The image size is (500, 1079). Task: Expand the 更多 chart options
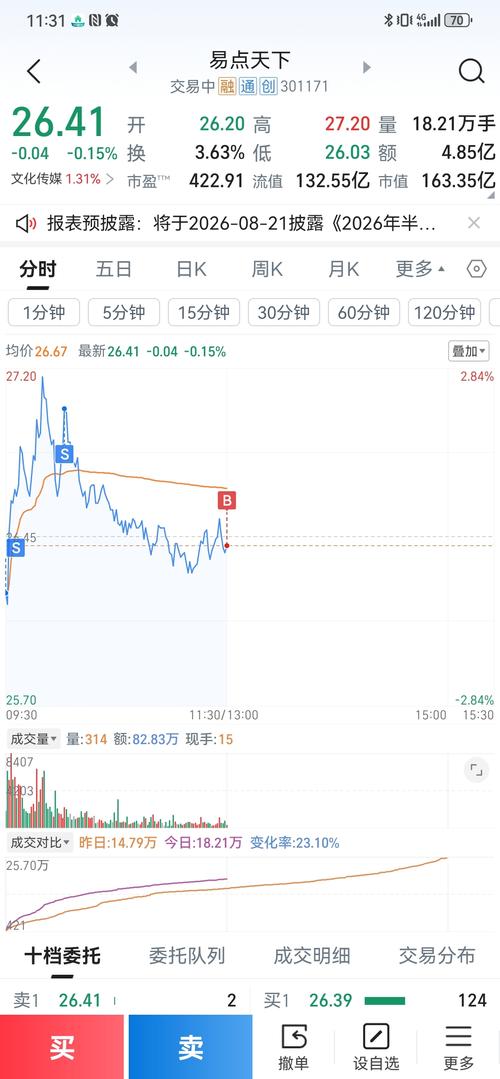pos(420,269)
